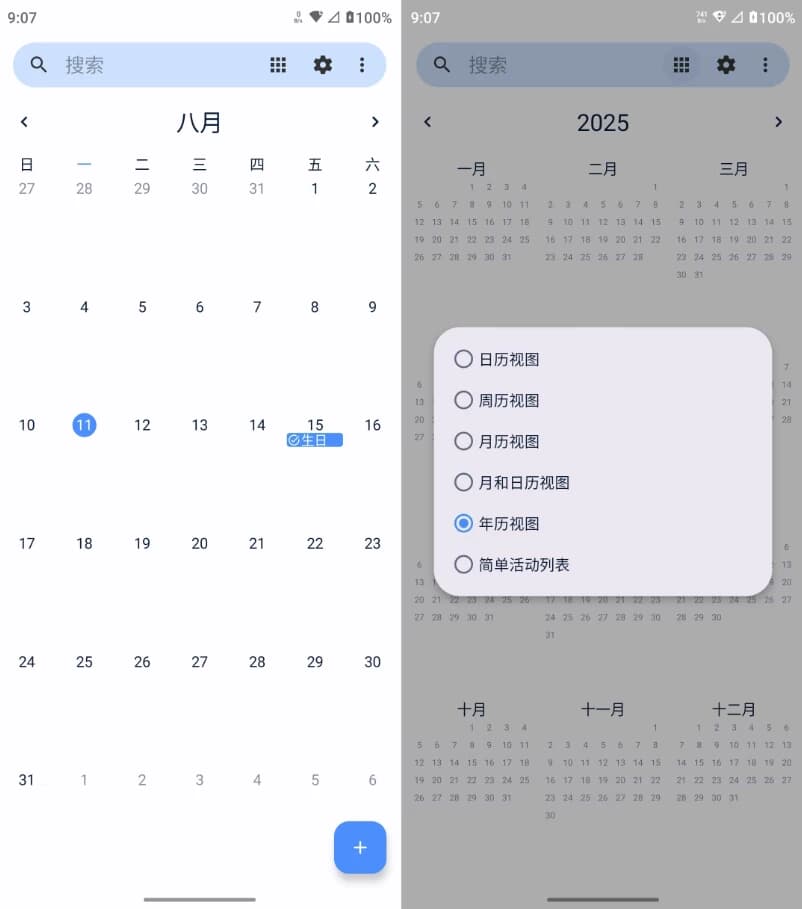Tap the overflow menu in year view
Image resolution: width=802 pixels, height=909 pixels.
click(x=766, y=65)
